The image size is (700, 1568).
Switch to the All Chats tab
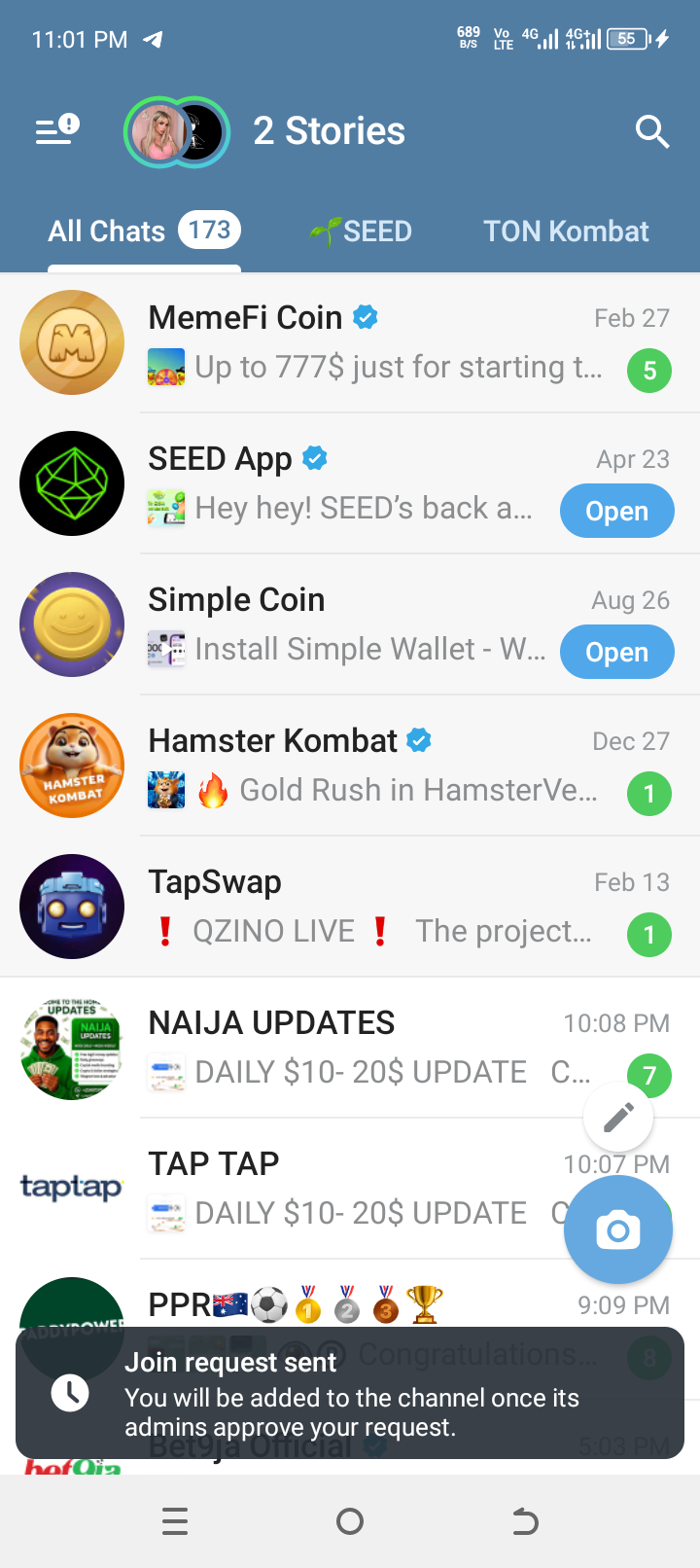144,232
